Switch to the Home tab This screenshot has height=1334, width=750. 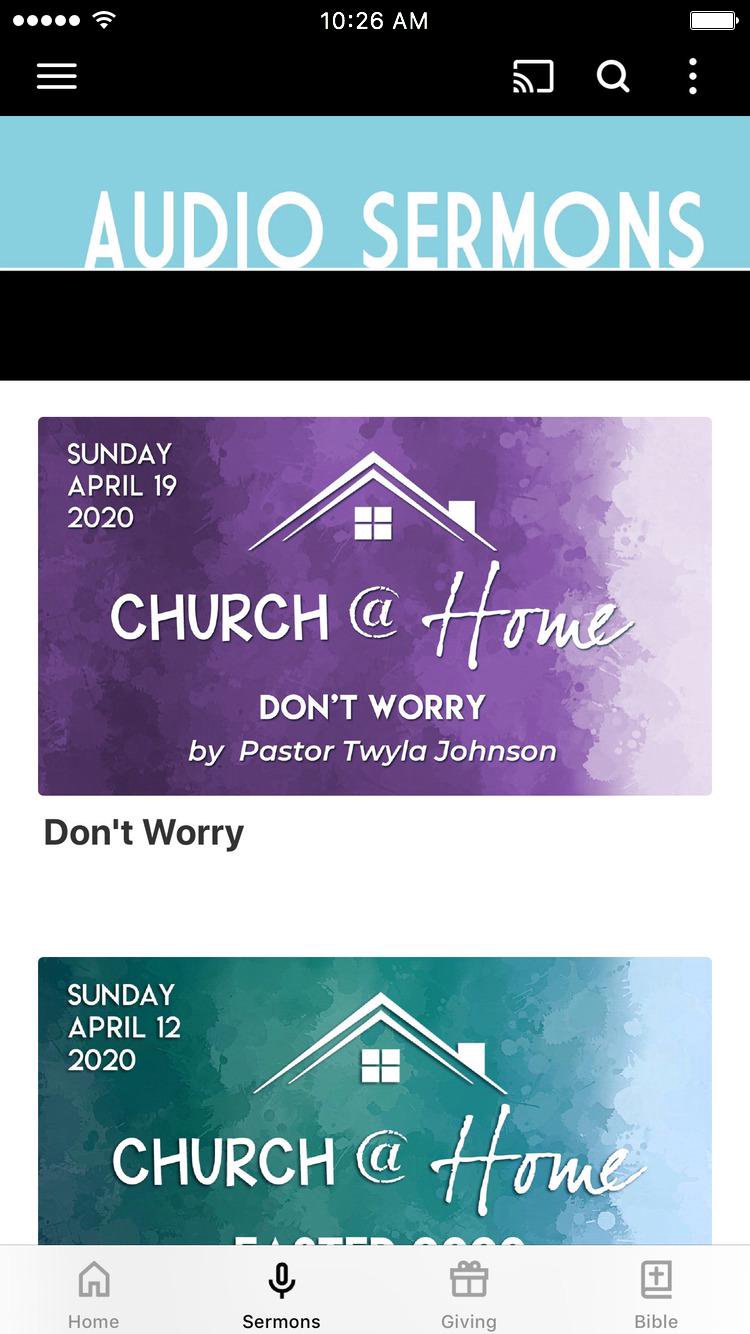(94, 1294)
